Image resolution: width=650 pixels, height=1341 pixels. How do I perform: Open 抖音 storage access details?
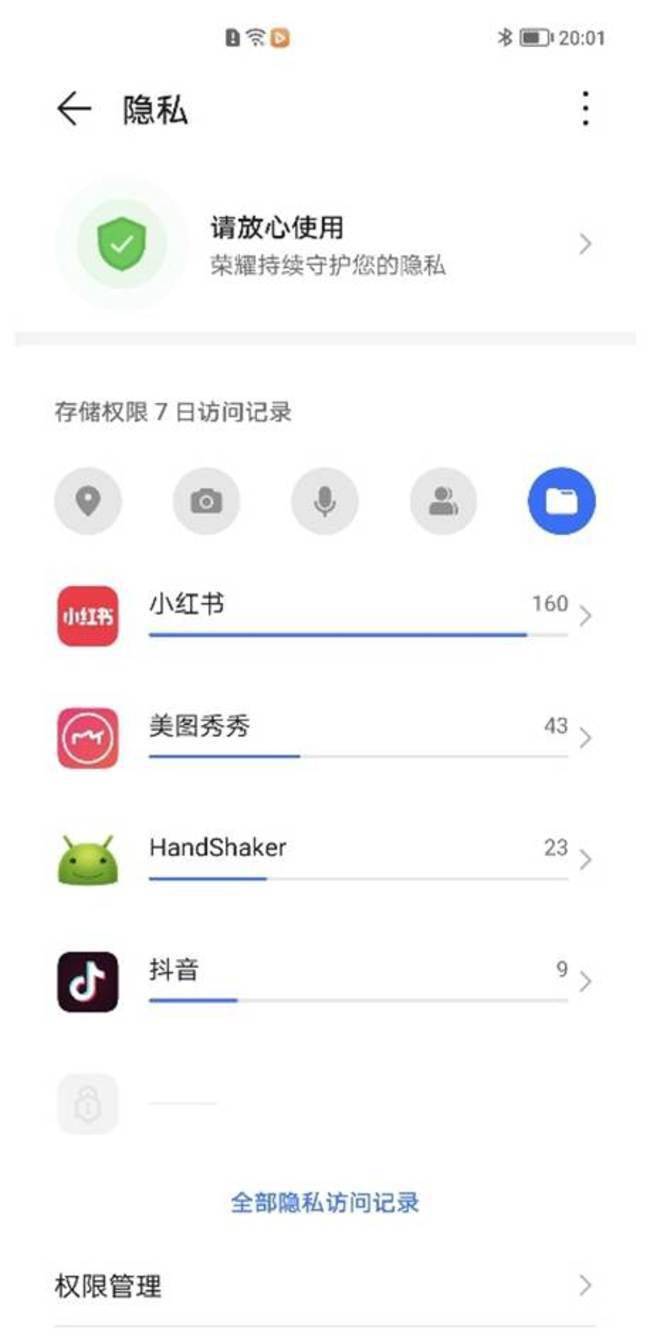pyautogui.click(x=325, y=982)
